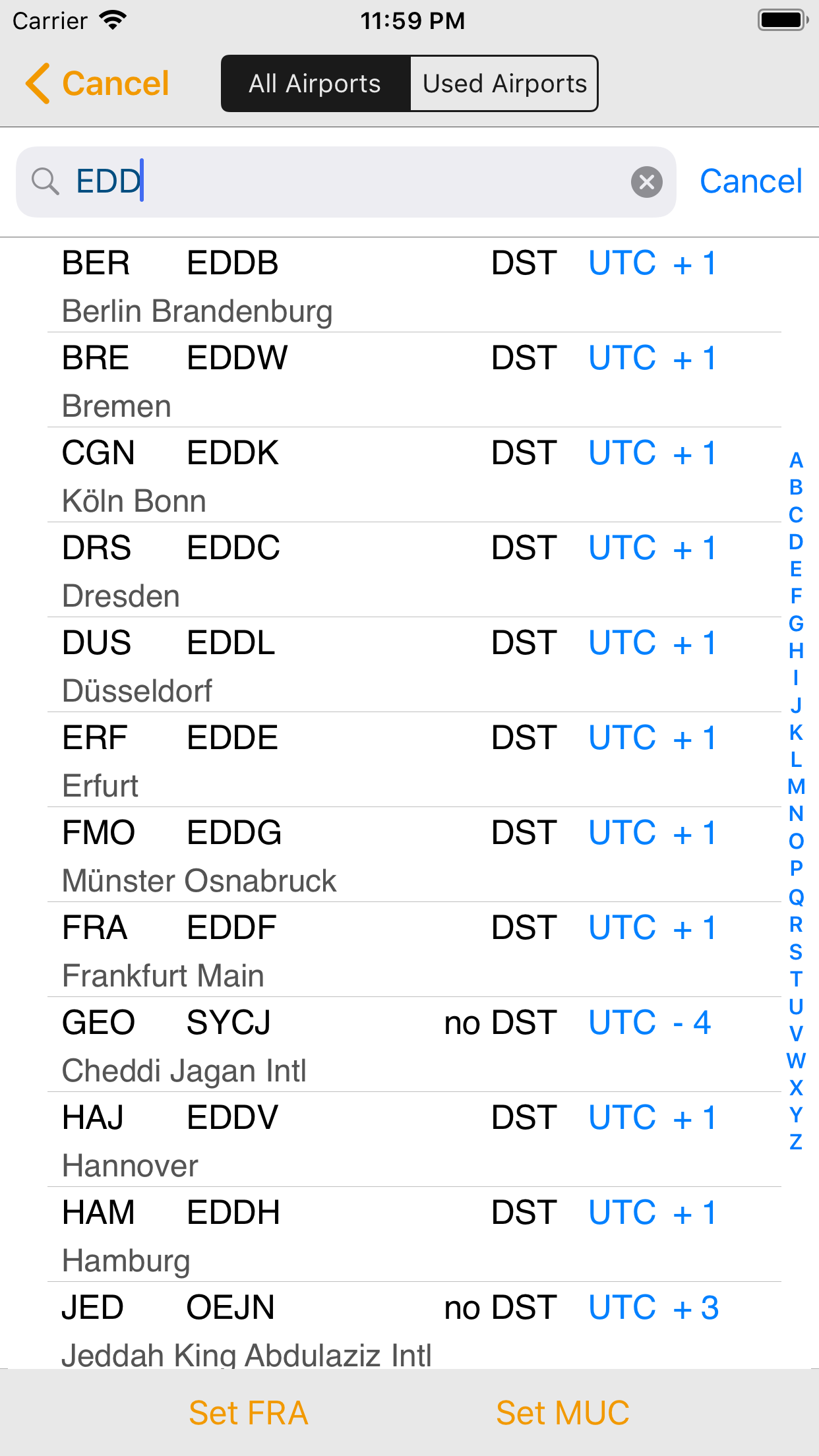Tap the EDD search field
Viewport: 819px width, 1456px height.
point(343,181)
